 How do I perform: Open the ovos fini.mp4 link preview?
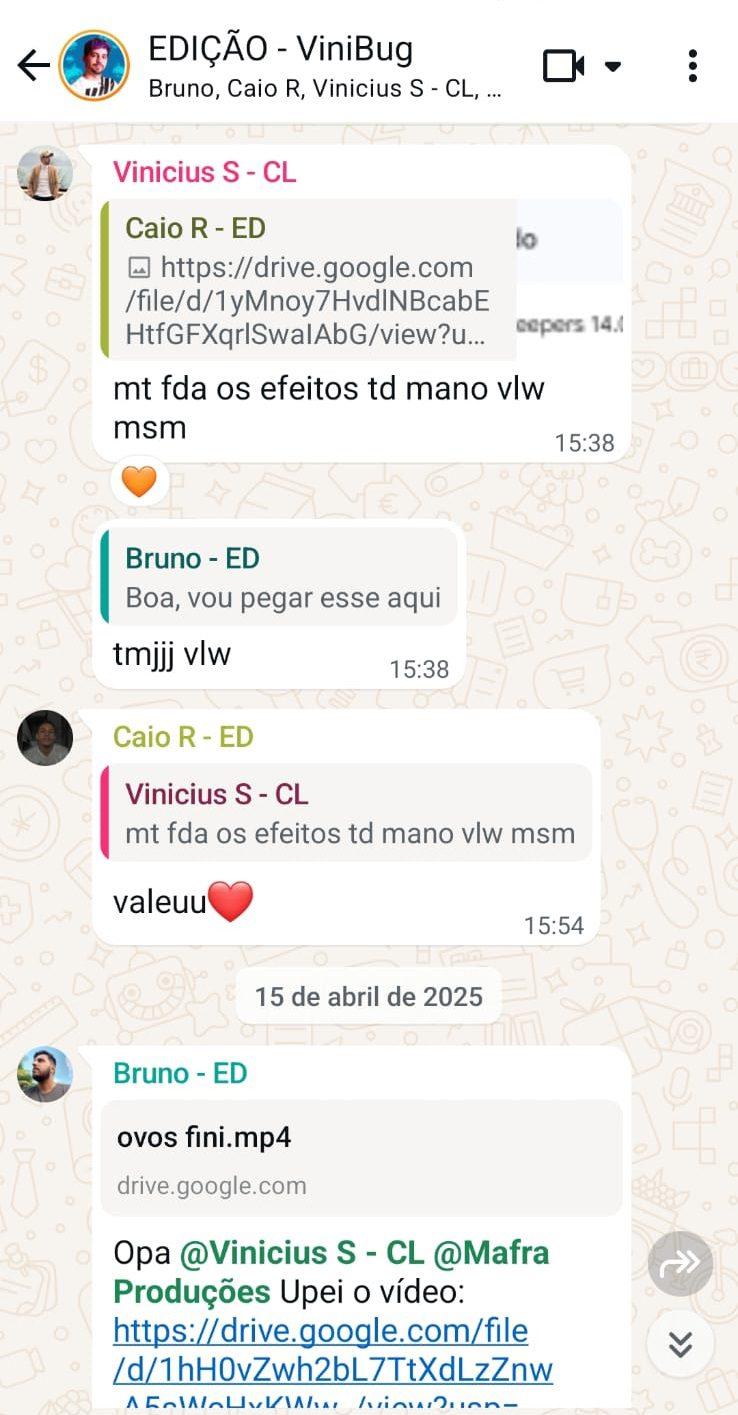pyautogui.click(x=362, y=1158)
